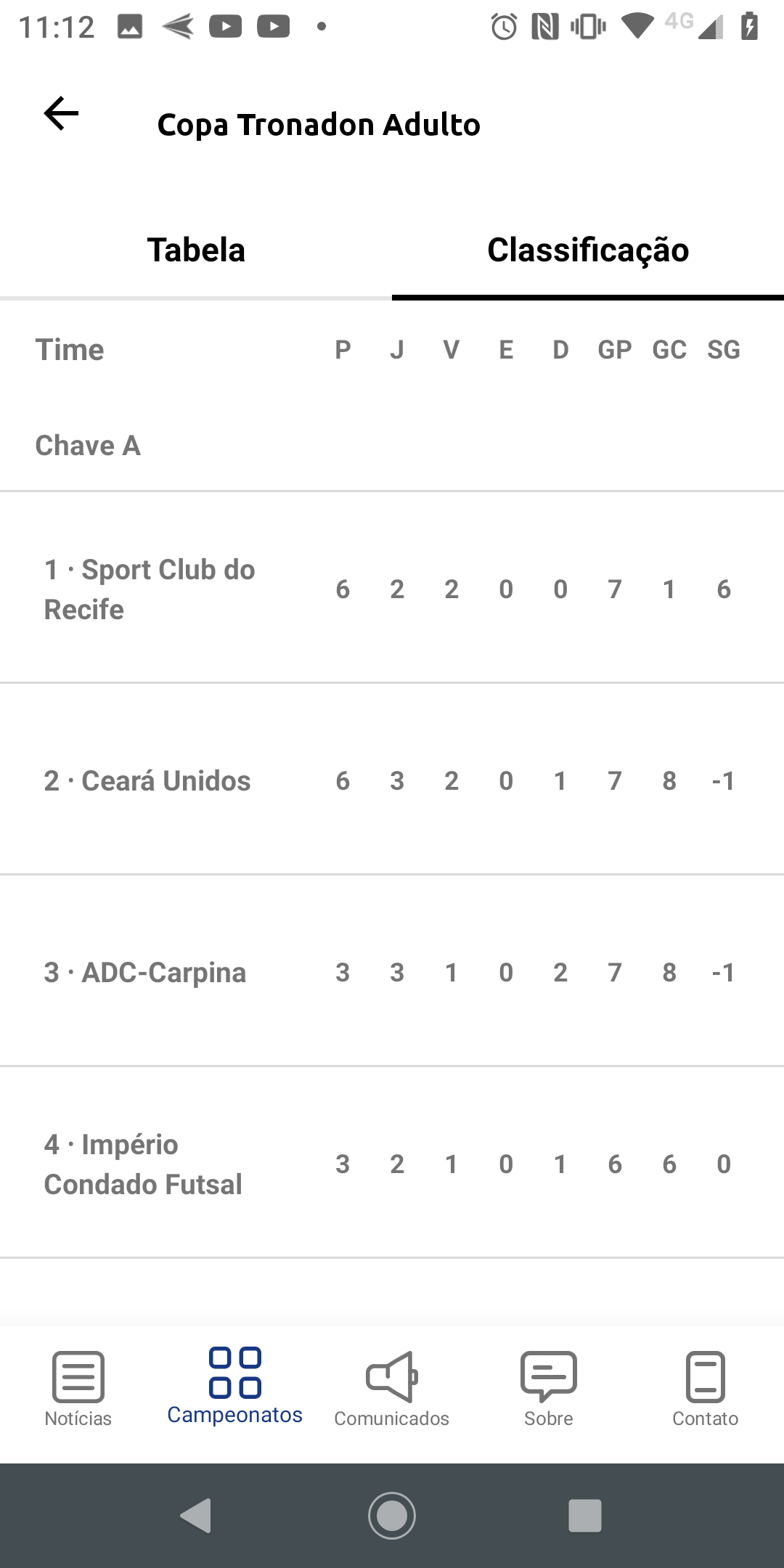Image resolution: width=784 pixels, height=1568 pixels.
Task: Go to the Sobre page
Action: click(x=549, y=1389)
